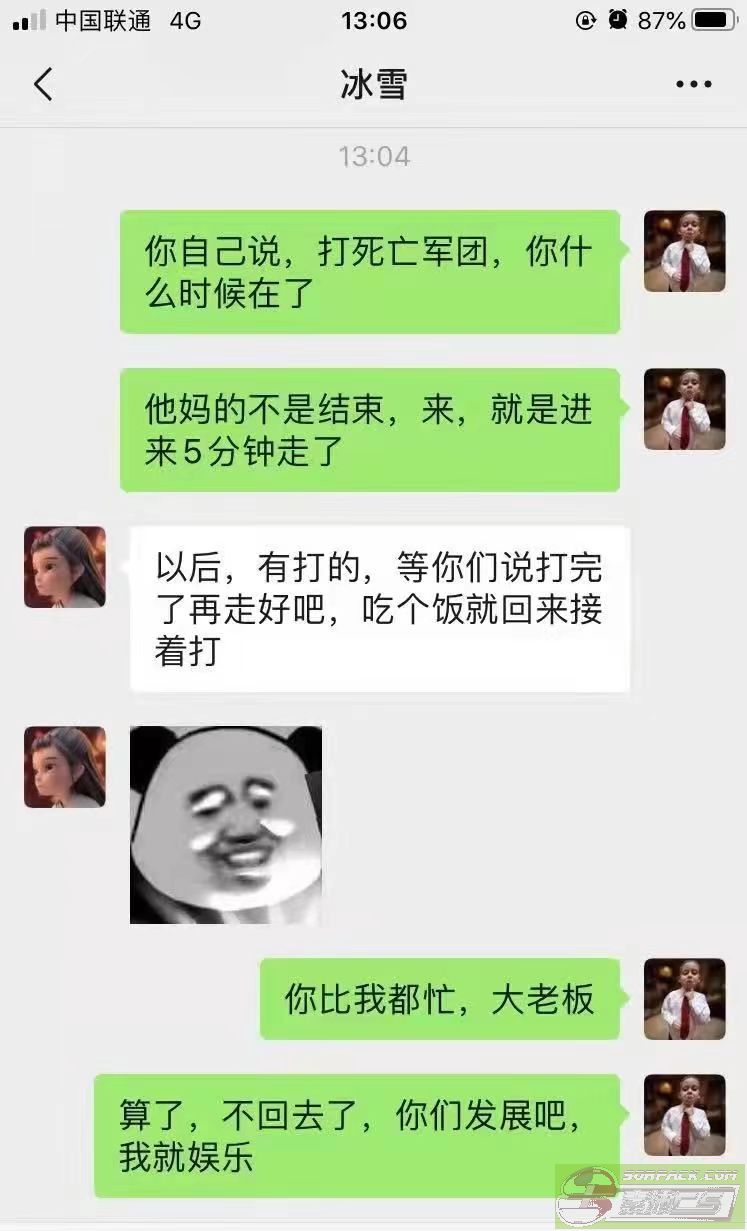The image size is (747, 1231).
Task: Select the avatar beside 算了，不回去了 message
Action: pos(684,1115)
